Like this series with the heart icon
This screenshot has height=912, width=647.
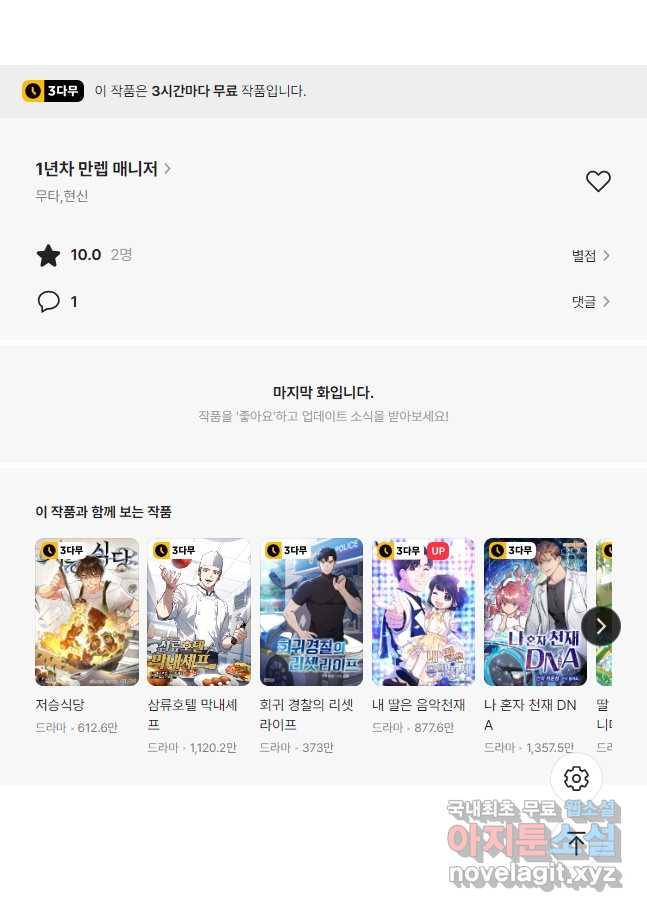tap(598, 181)
